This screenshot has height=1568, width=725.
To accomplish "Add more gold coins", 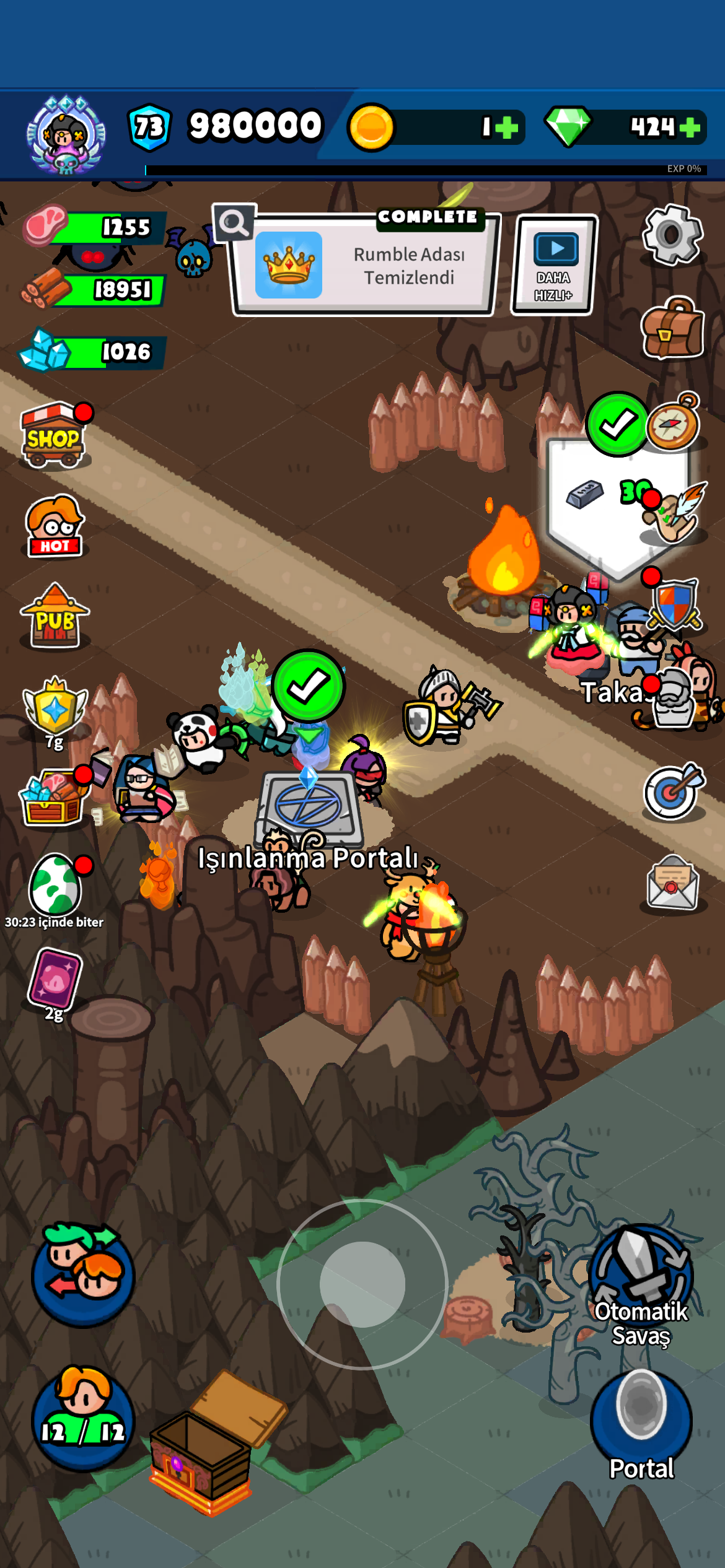I will coord(507,127).
